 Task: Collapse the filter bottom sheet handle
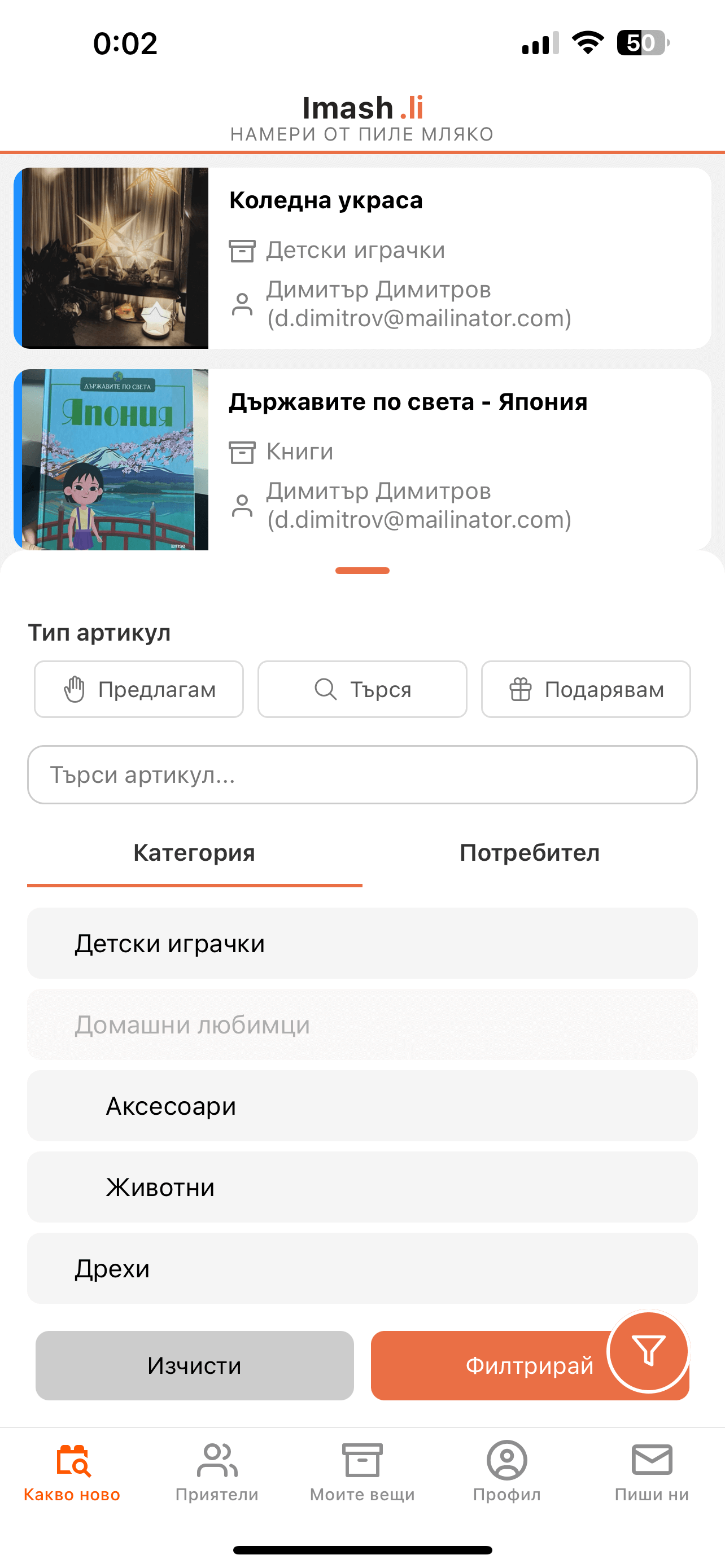click(x=362, y=570)
